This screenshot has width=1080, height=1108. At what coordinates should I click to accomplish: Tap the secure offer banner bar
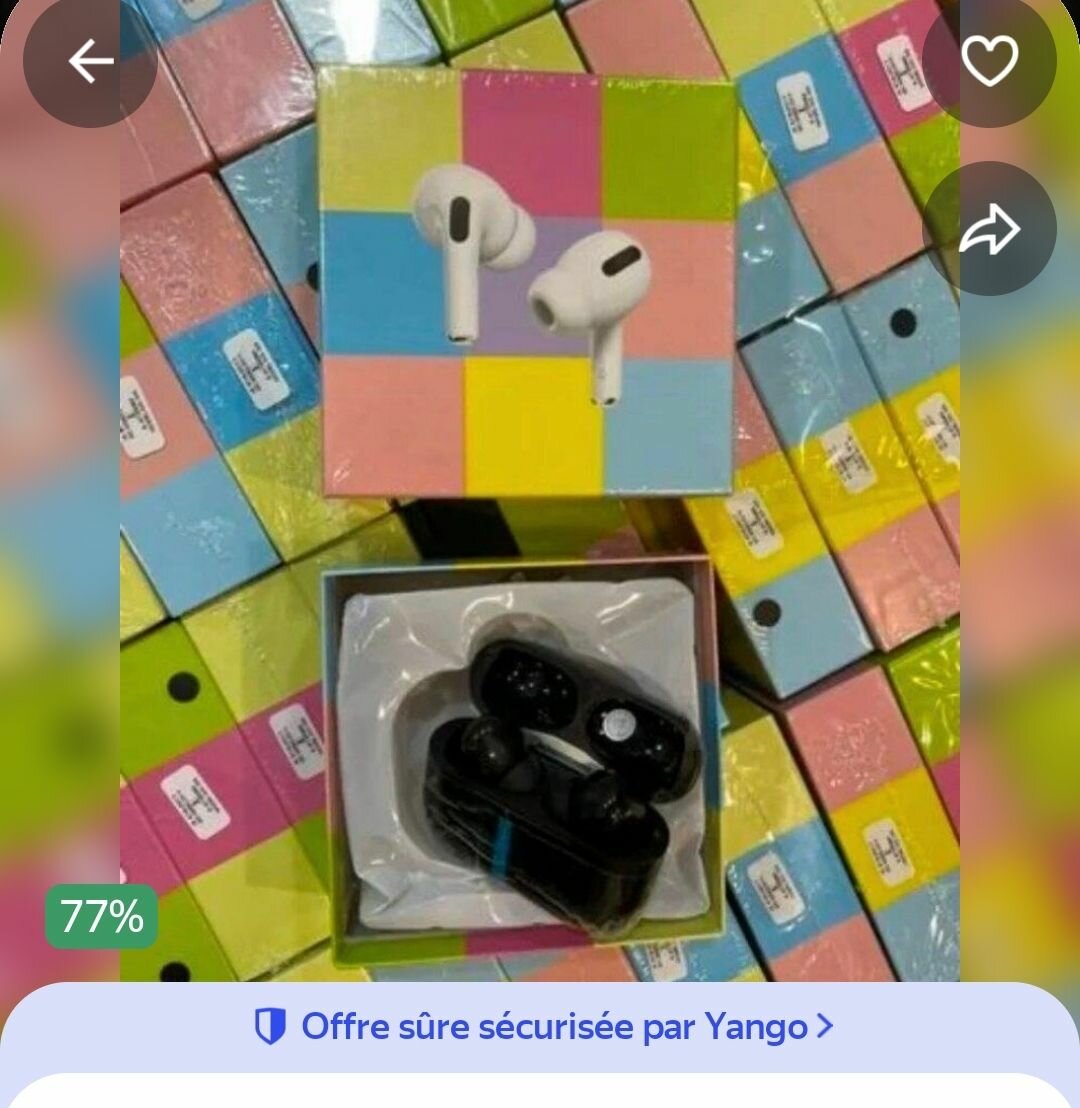(x=540, y=1025)
